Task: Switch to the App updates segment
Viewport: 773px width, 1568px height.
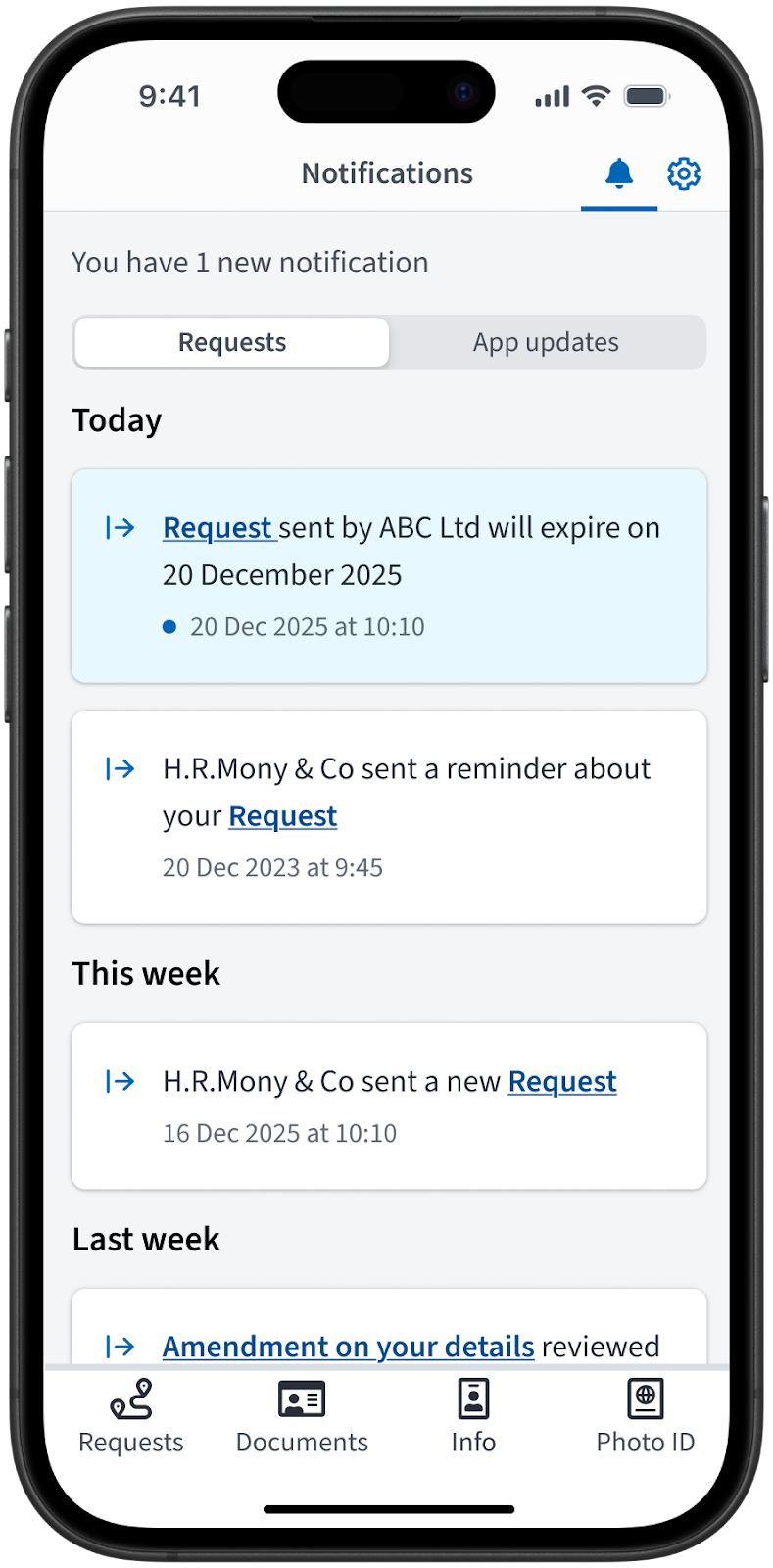Action: point(546,342)
